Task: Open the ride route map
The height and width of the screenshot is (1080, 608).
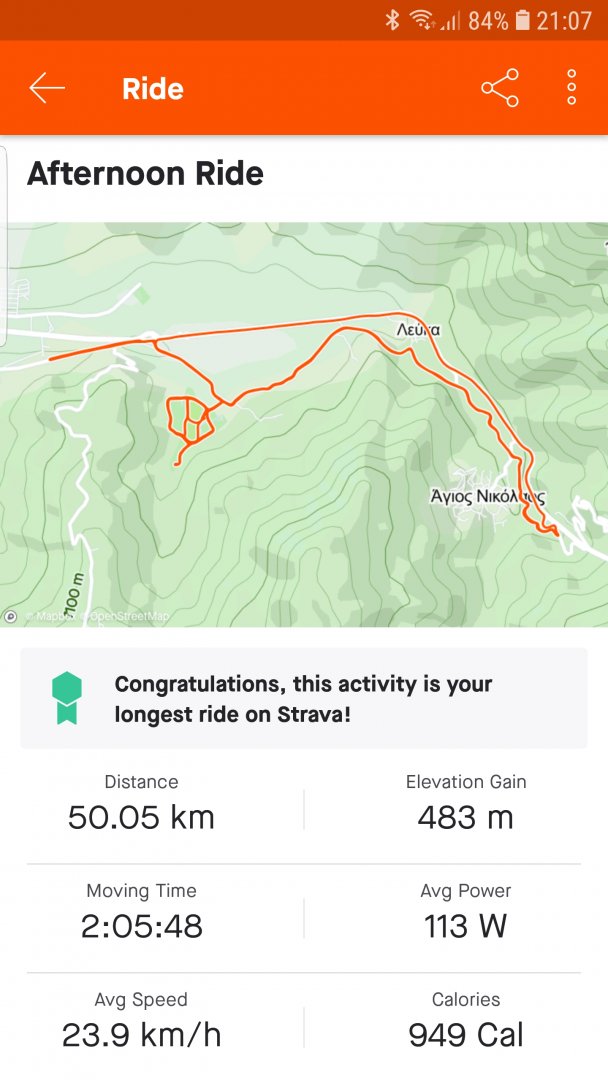Action: click(x=304, y=424)
